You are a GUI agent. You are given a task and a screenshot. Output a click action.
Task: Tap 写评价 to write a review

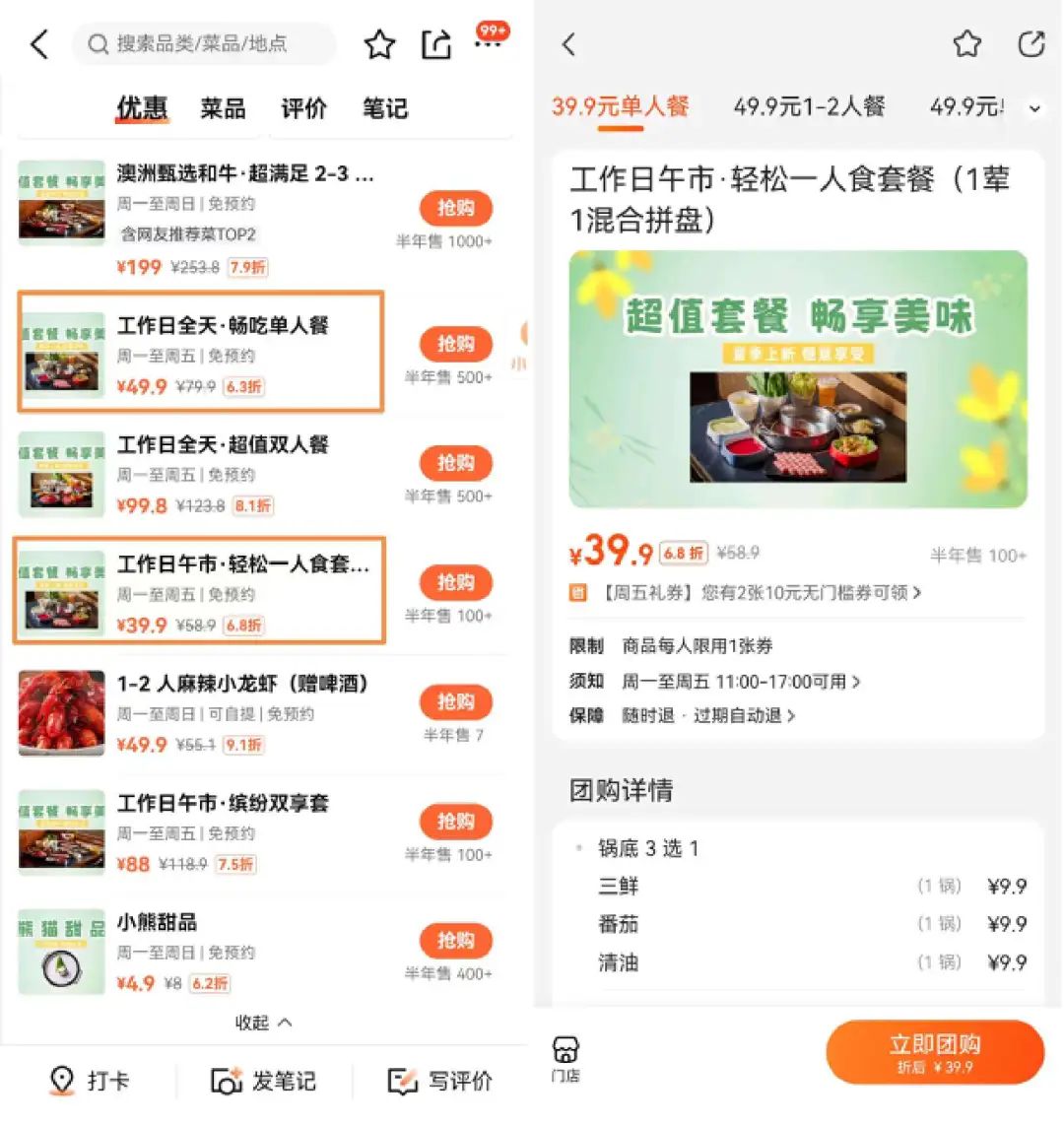point(439,1081)
